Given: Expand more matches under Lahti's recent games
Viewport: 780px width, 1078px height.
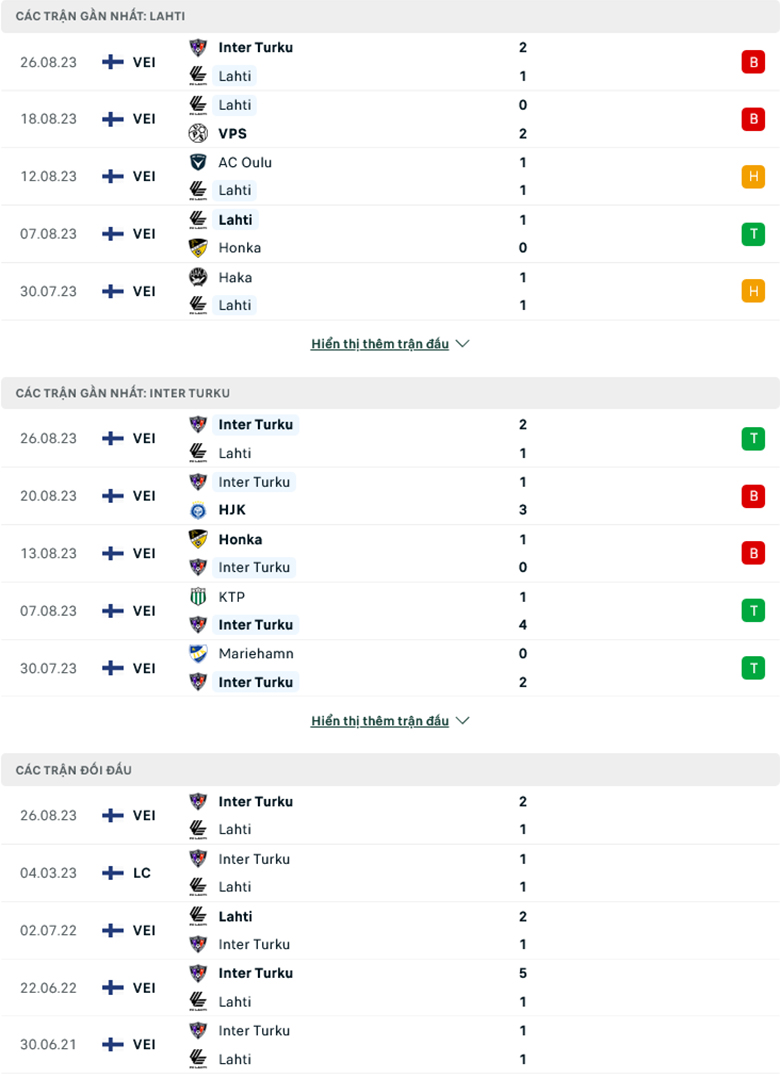Looking at the screenshot, I should (380, 343).
